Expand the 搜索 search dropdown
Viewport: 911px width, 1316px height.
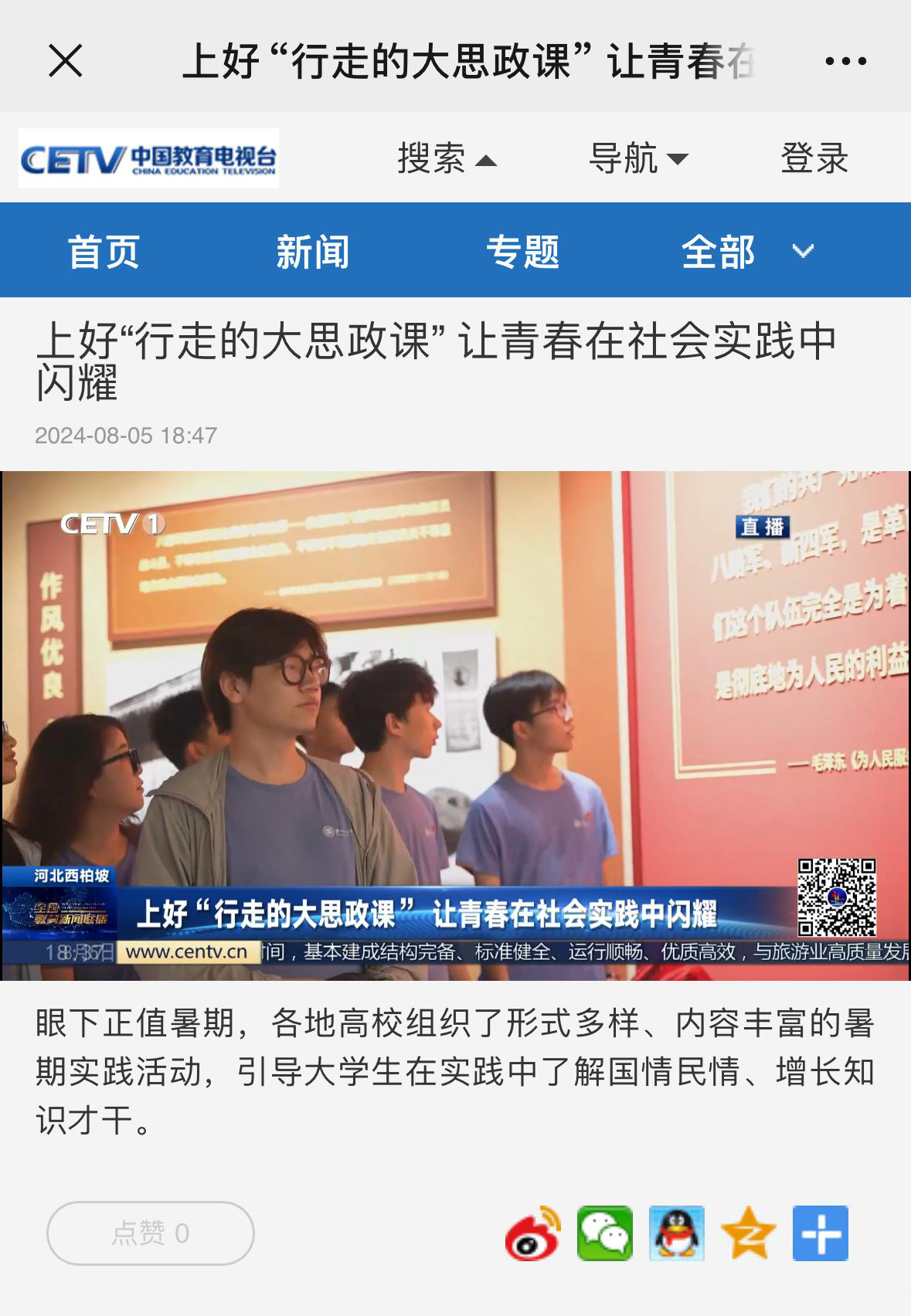[447, 159]
